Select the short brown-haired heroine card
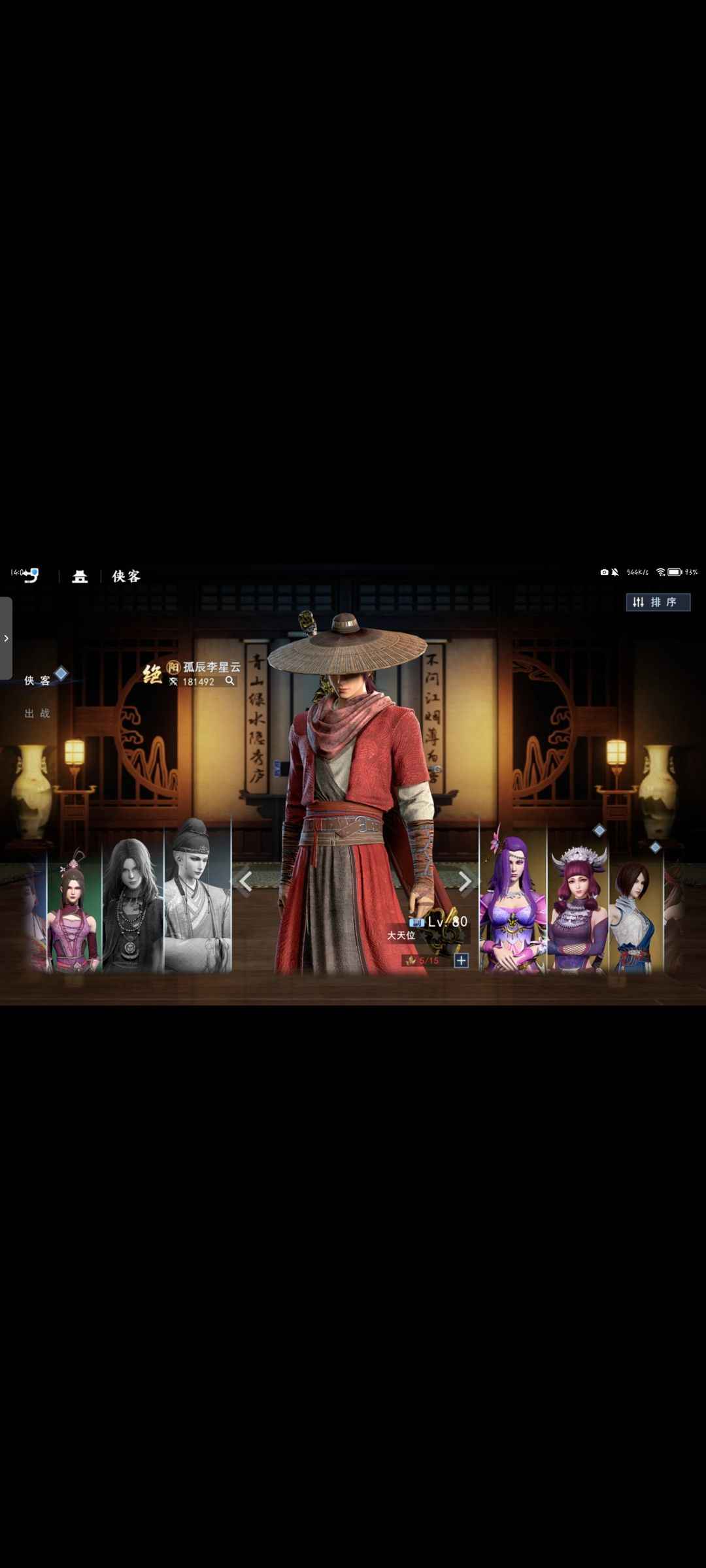The height and width of the screenshot is (1568, 706). pos(635,915)
